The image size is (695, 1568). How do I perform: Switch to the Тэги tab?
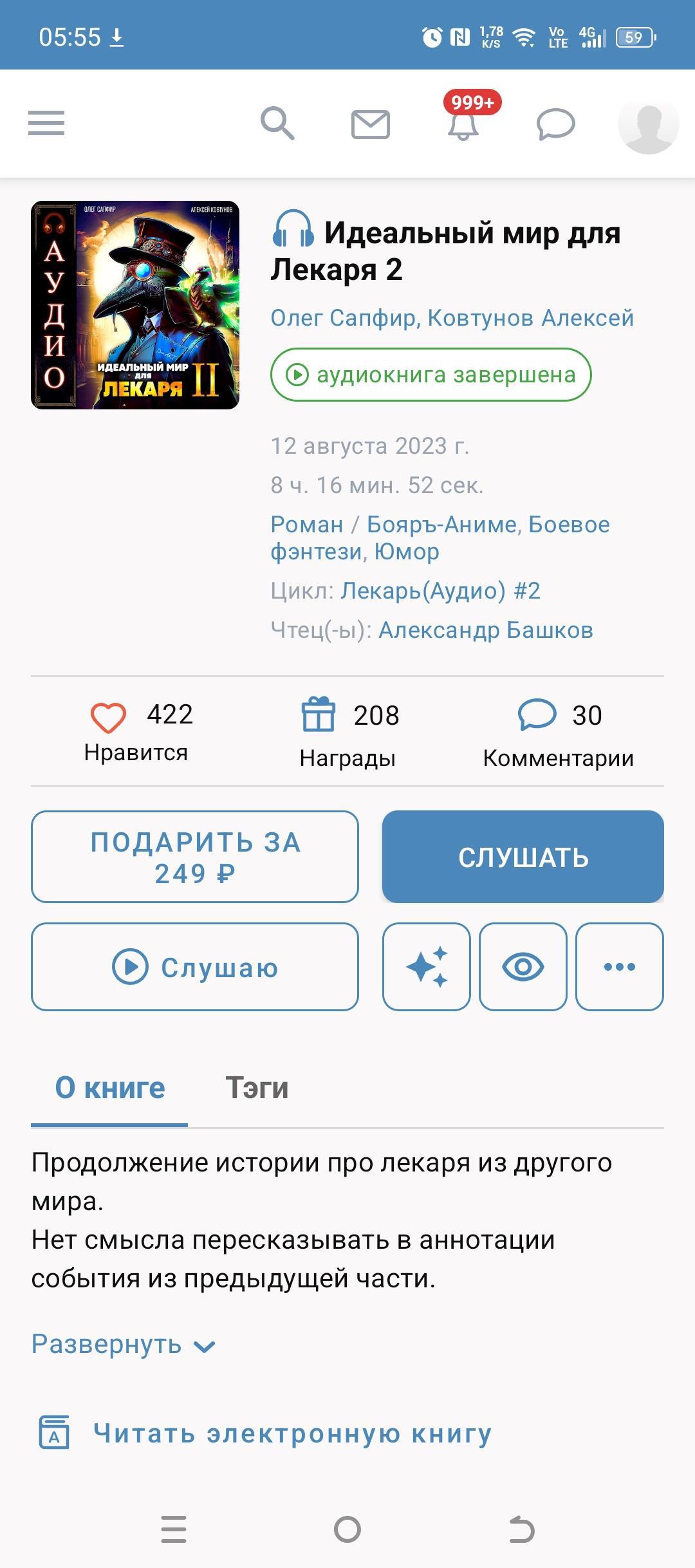tap(257, 1088)
